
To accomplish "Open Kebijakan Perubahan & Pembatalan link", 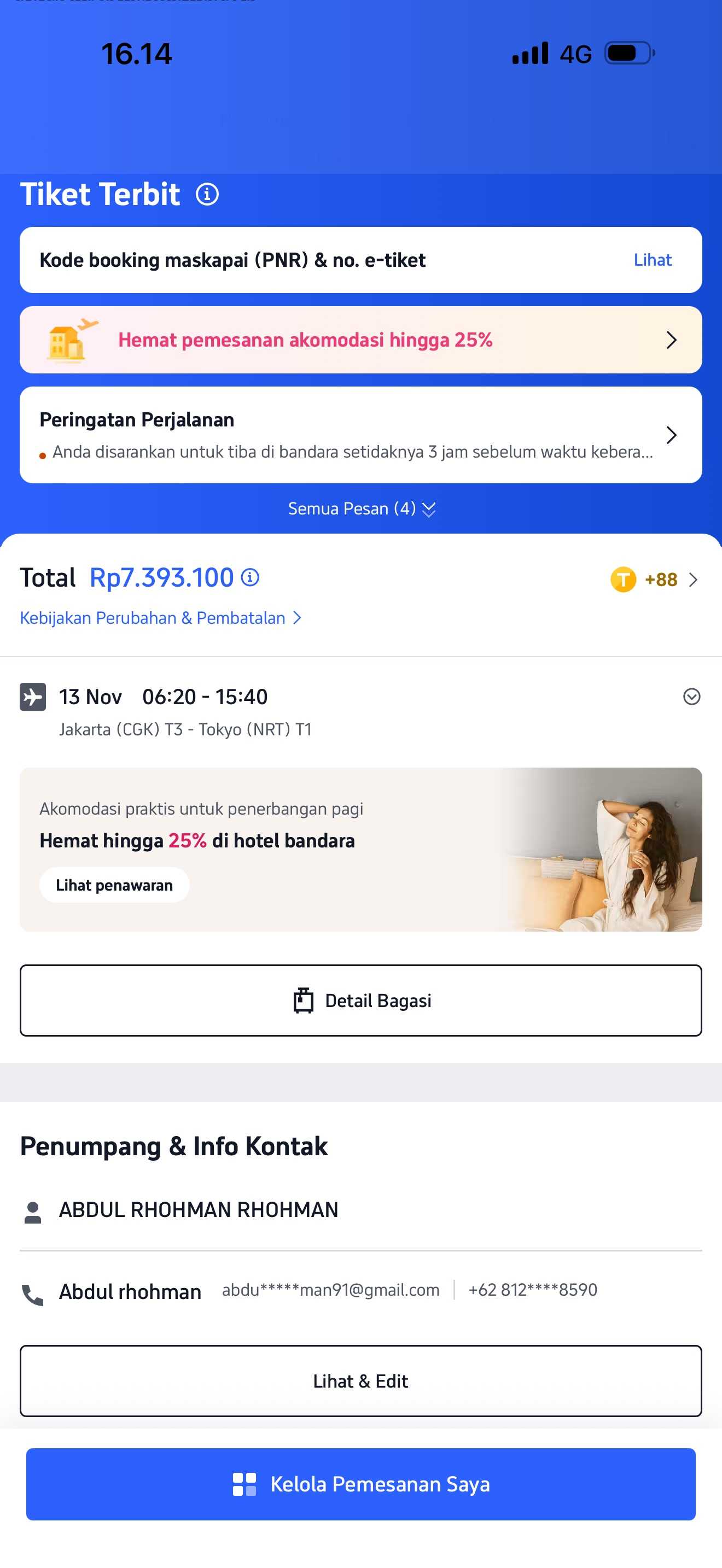I will click(160, 618).
